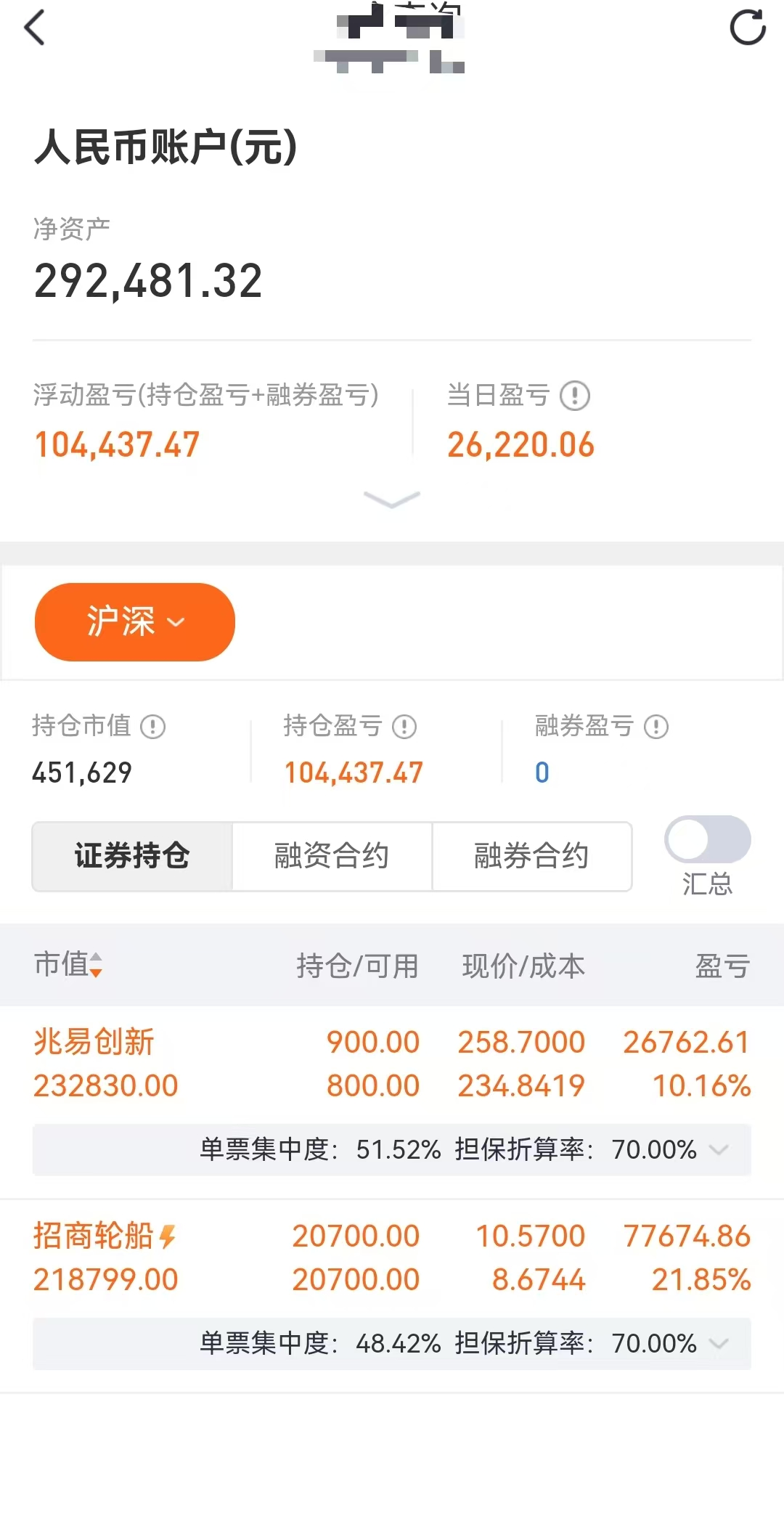The width and height of the screenshot is (784, 1529).
Task: Open the 招商轮船 holding row
Action: [x=392, y=1257]
